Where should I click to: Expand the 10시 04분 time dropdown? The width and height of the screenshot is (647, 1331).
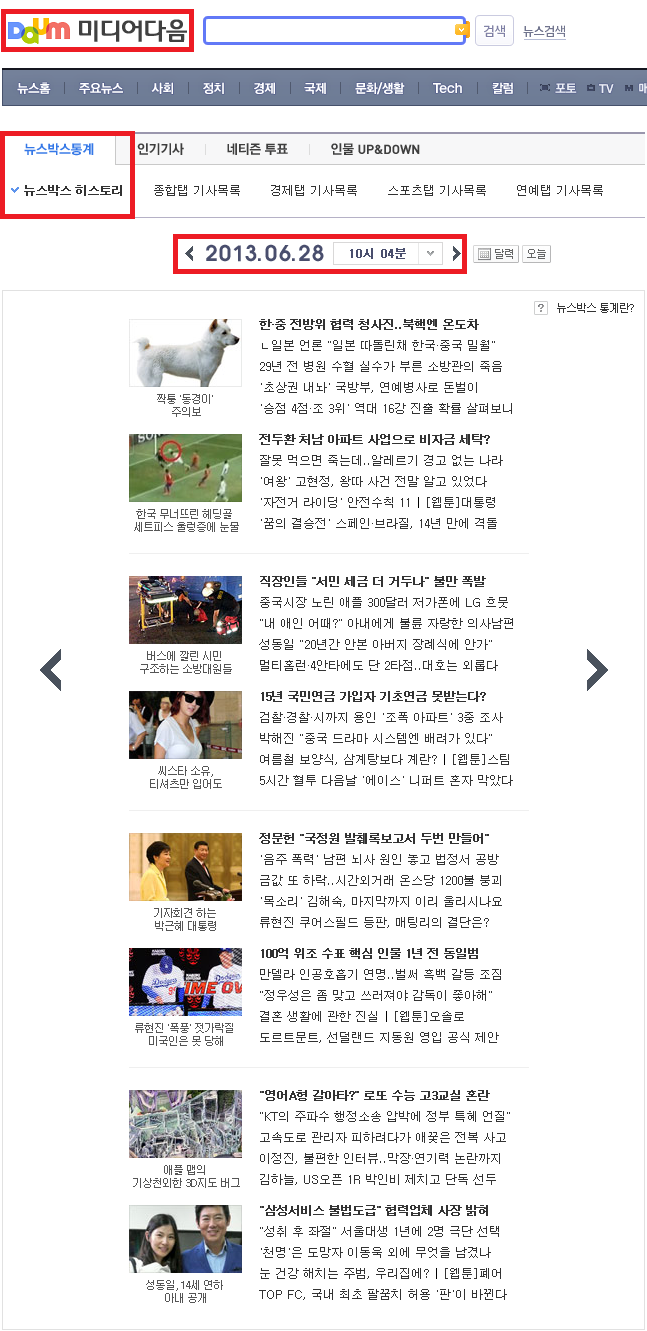[430, 254]
